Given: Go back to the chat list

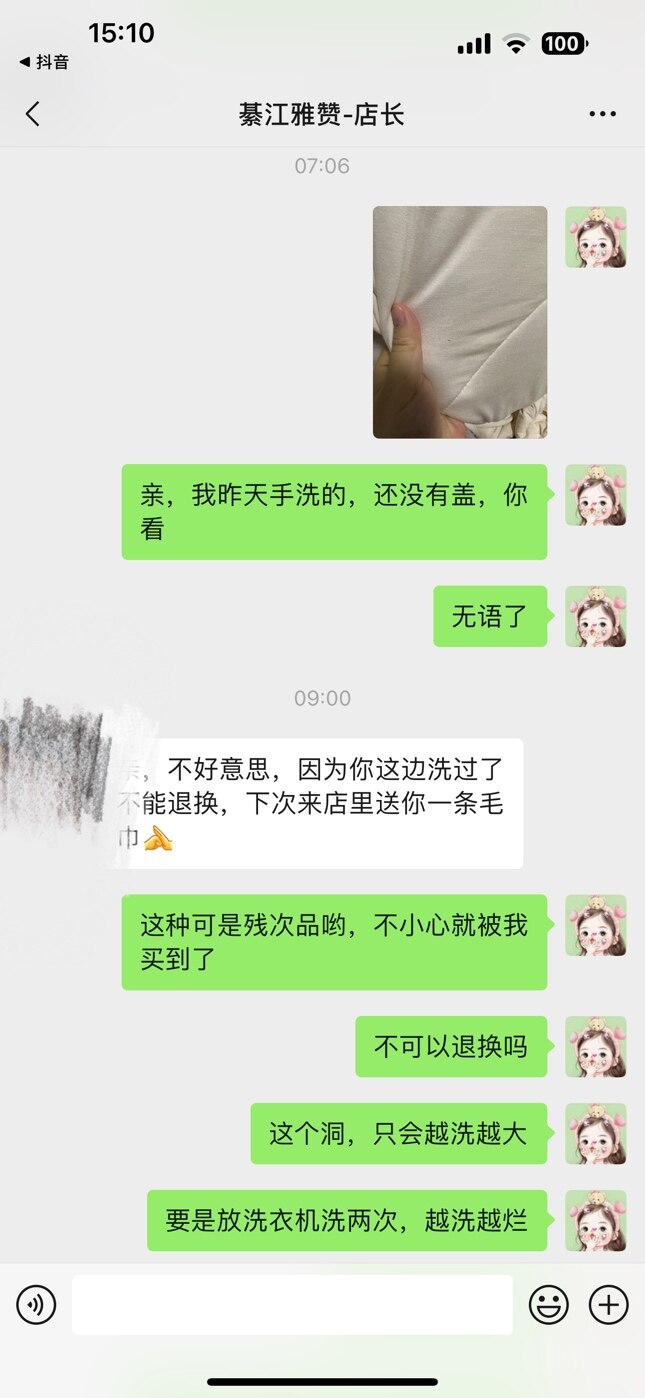Looking at the screenshot, I should (33, 114).
